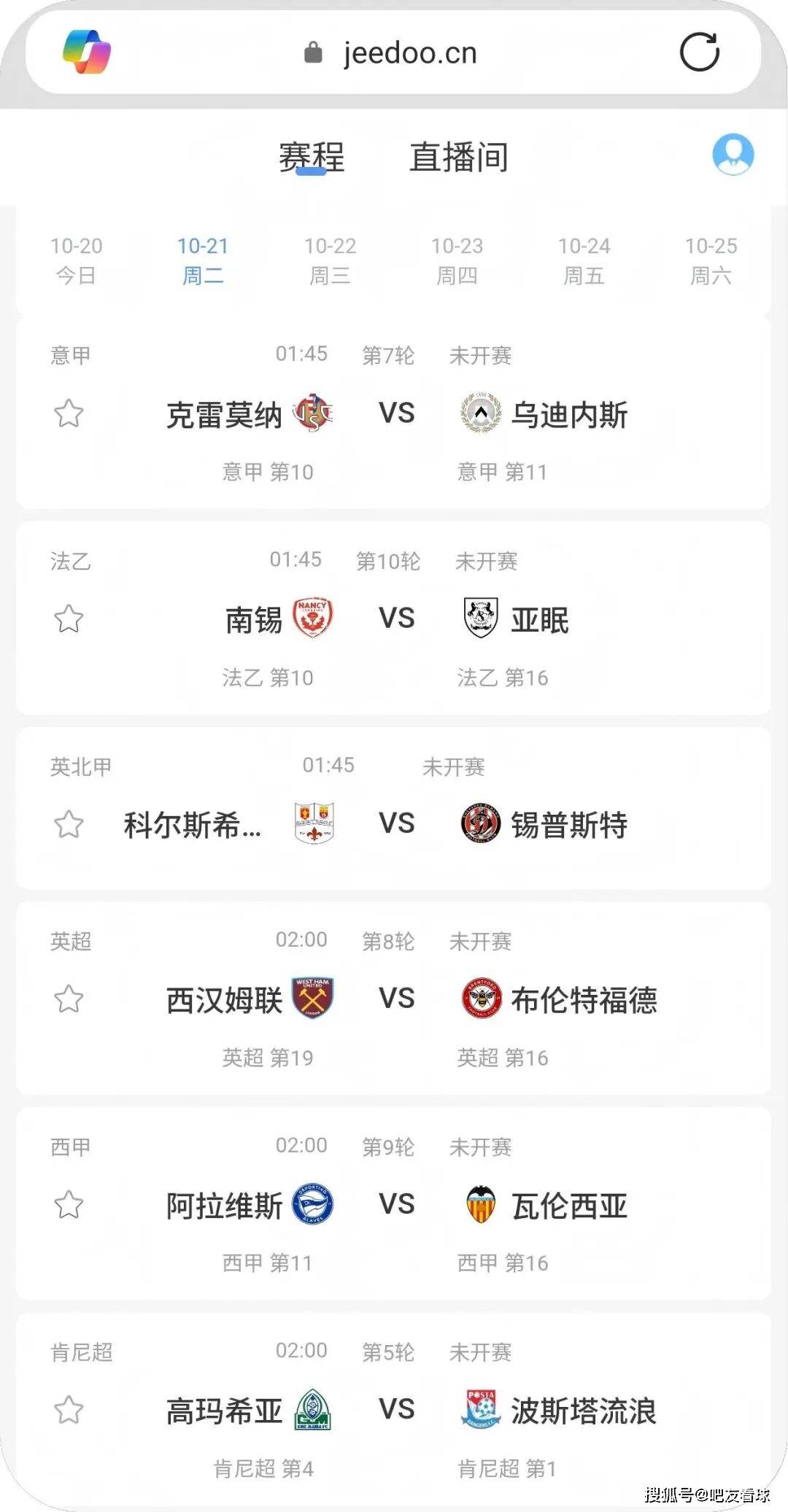Viewport: 788px width, 1512px height.
Task: Open the Copilot icon in address bar
Action: pos(87,52)
